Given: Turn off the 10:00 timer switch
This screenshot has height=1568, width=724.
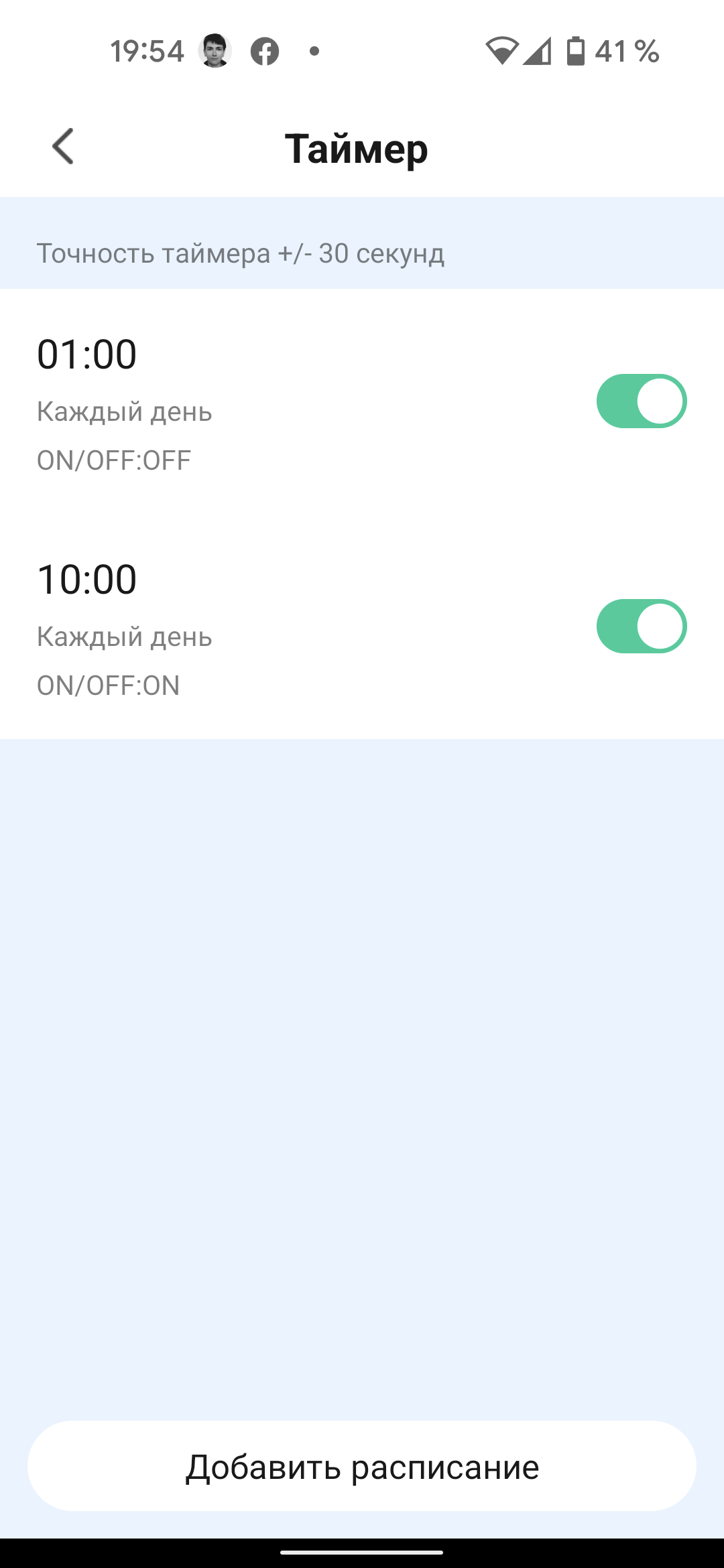Looking at the screenshot, I should [x=641, y=627].
